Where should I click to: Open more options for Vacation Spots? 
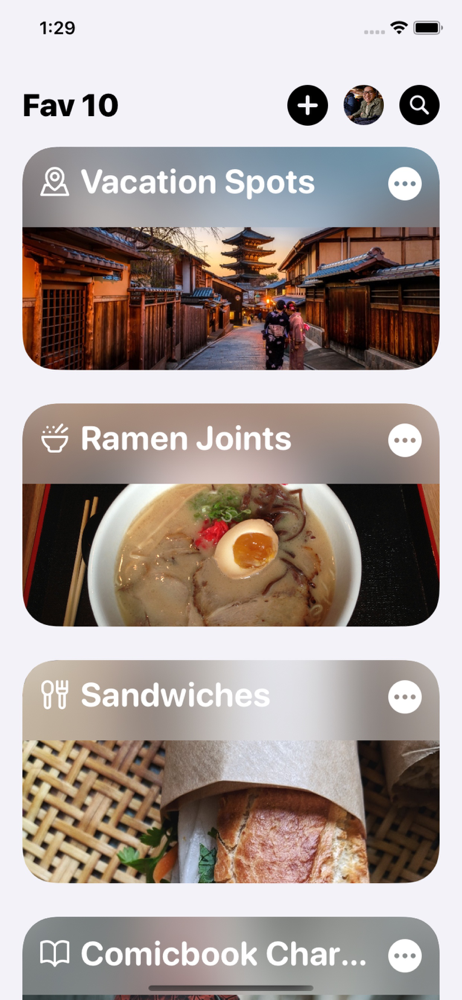(x=405, y=184)
